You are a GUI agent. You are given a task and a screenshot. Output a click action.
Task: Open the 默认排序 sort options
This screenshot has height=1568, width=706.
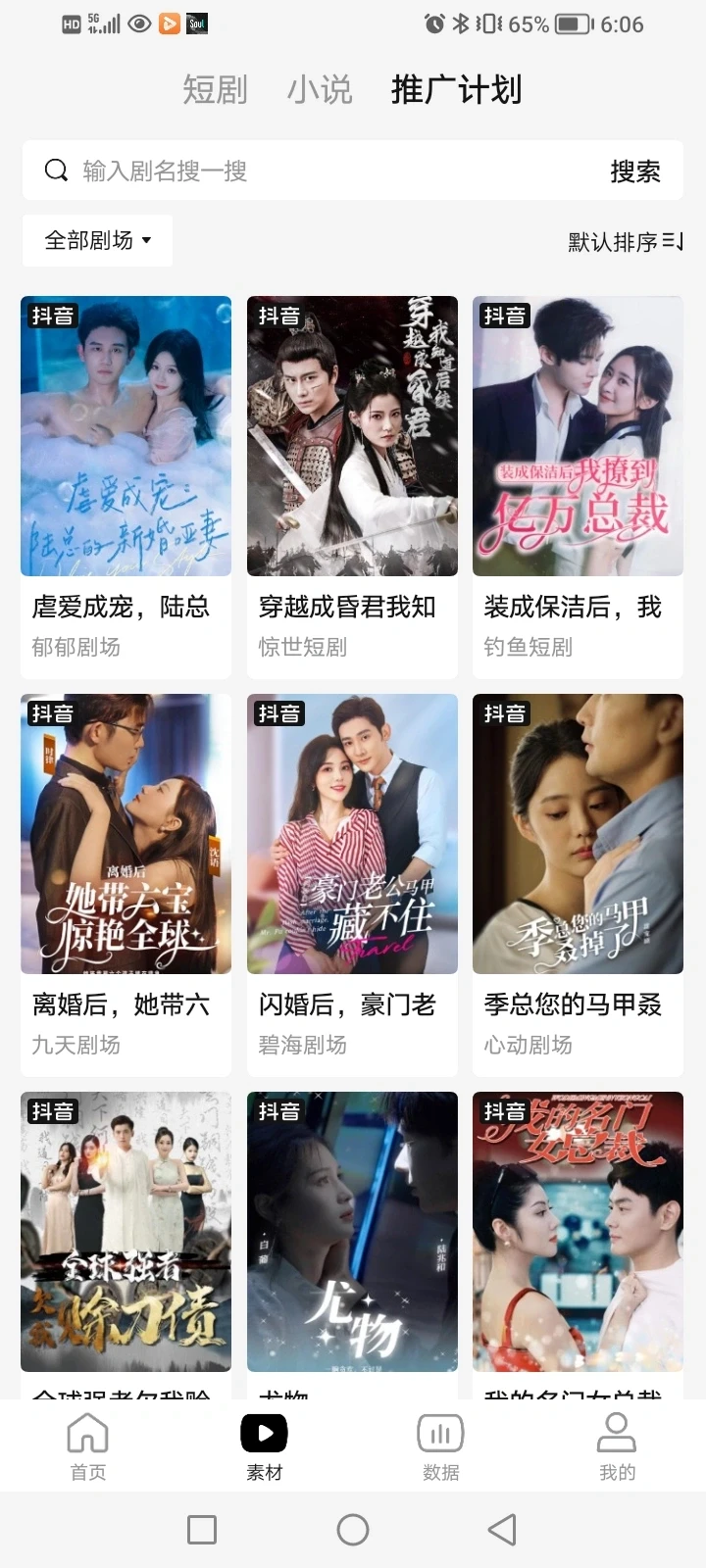(625, 241)
